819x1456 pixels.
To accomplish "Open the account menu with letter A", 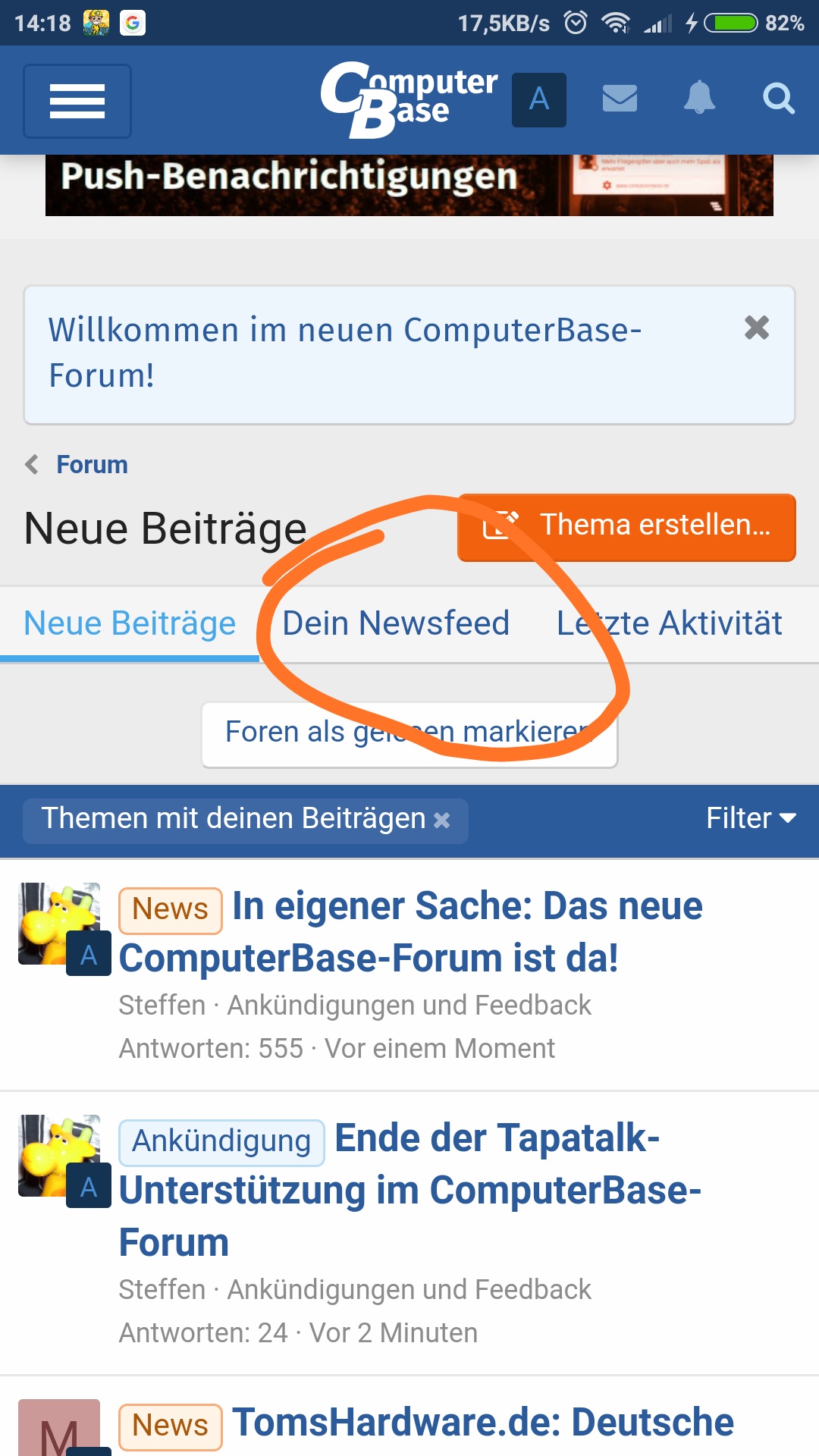I will tap(538, 99).
